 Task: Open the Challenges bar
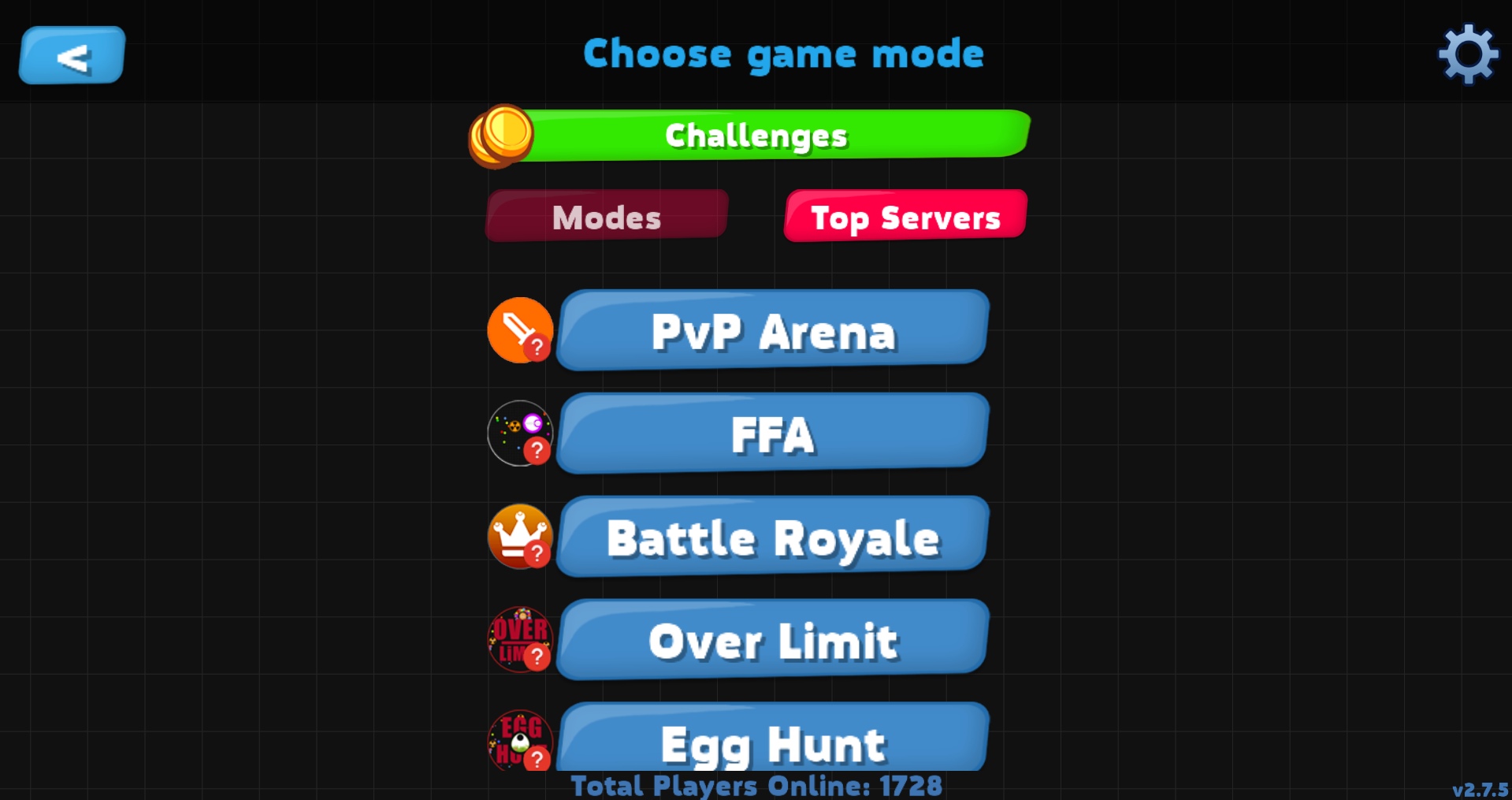(756, 136)
